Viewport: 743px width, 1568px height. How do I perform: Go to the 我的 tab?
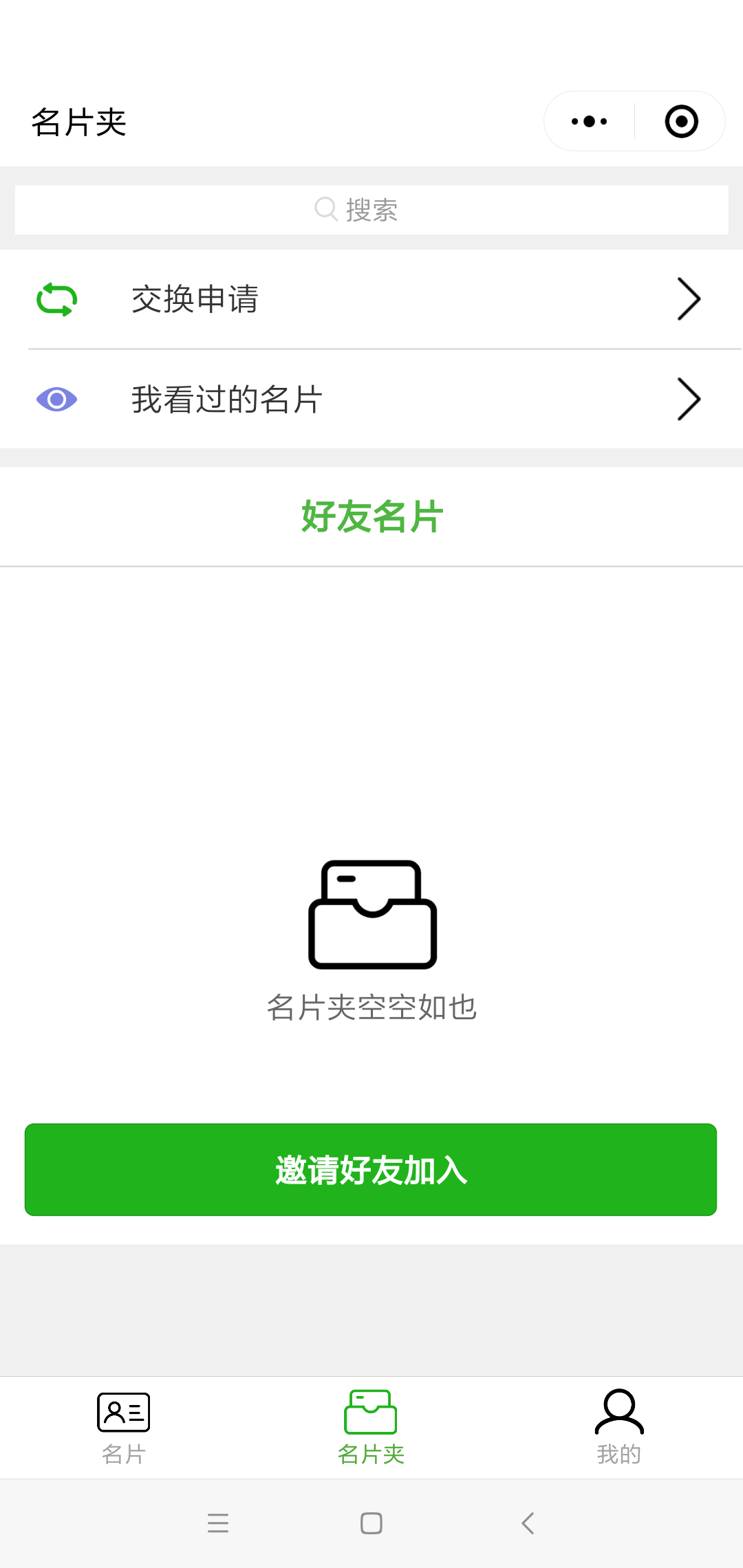(619, 1428)
